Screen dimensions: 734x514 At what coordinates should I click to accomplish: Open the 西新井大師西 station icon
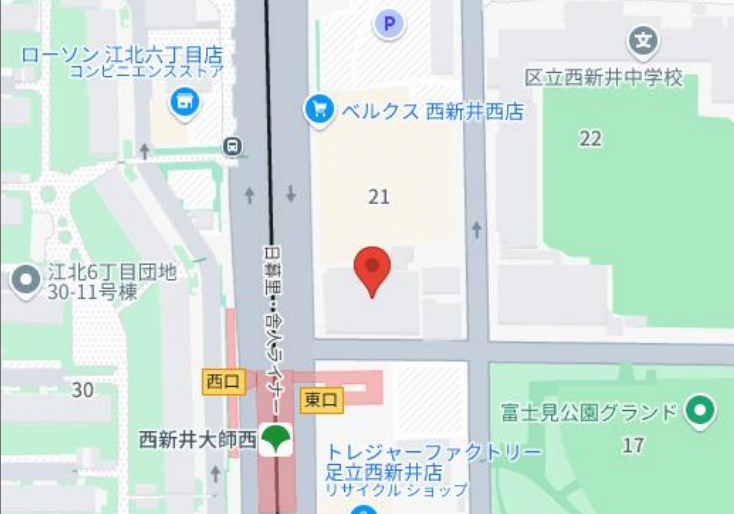(276, 439)
